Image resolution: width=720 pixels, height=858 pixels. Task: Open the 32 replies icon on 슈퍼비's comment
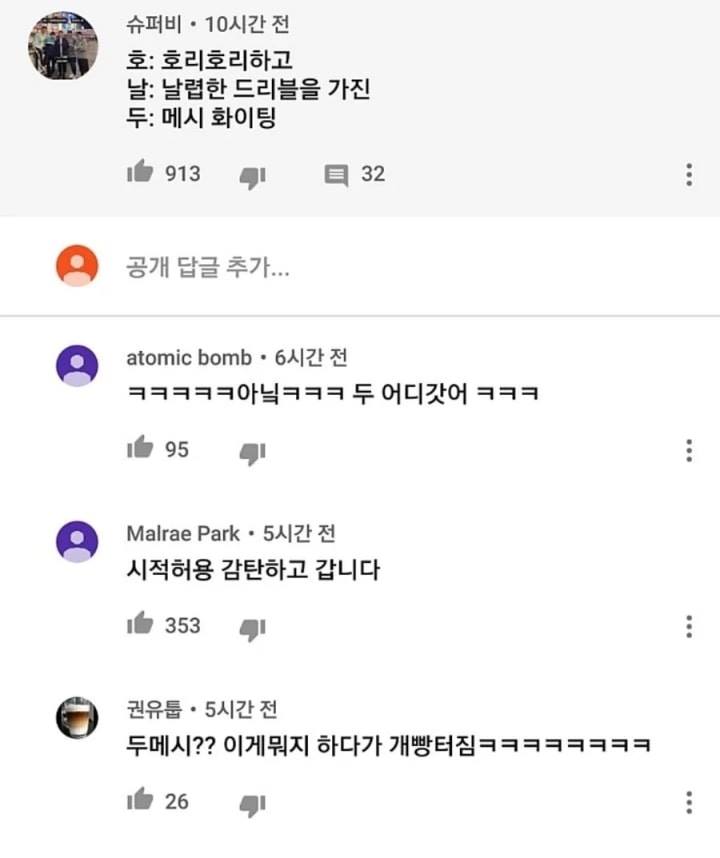337,175
